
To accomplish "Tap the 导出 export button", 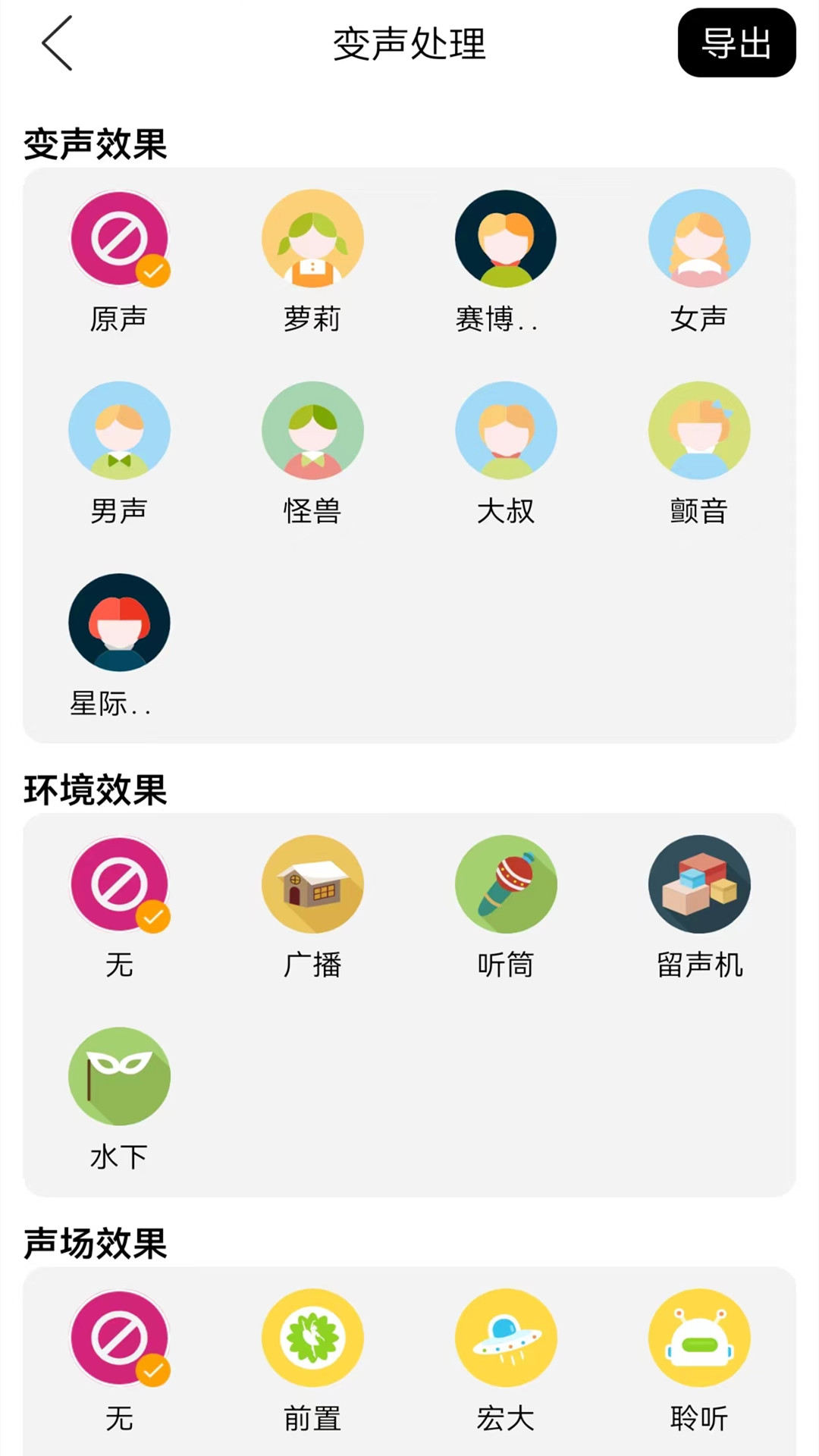I will (x=736, y=42).
